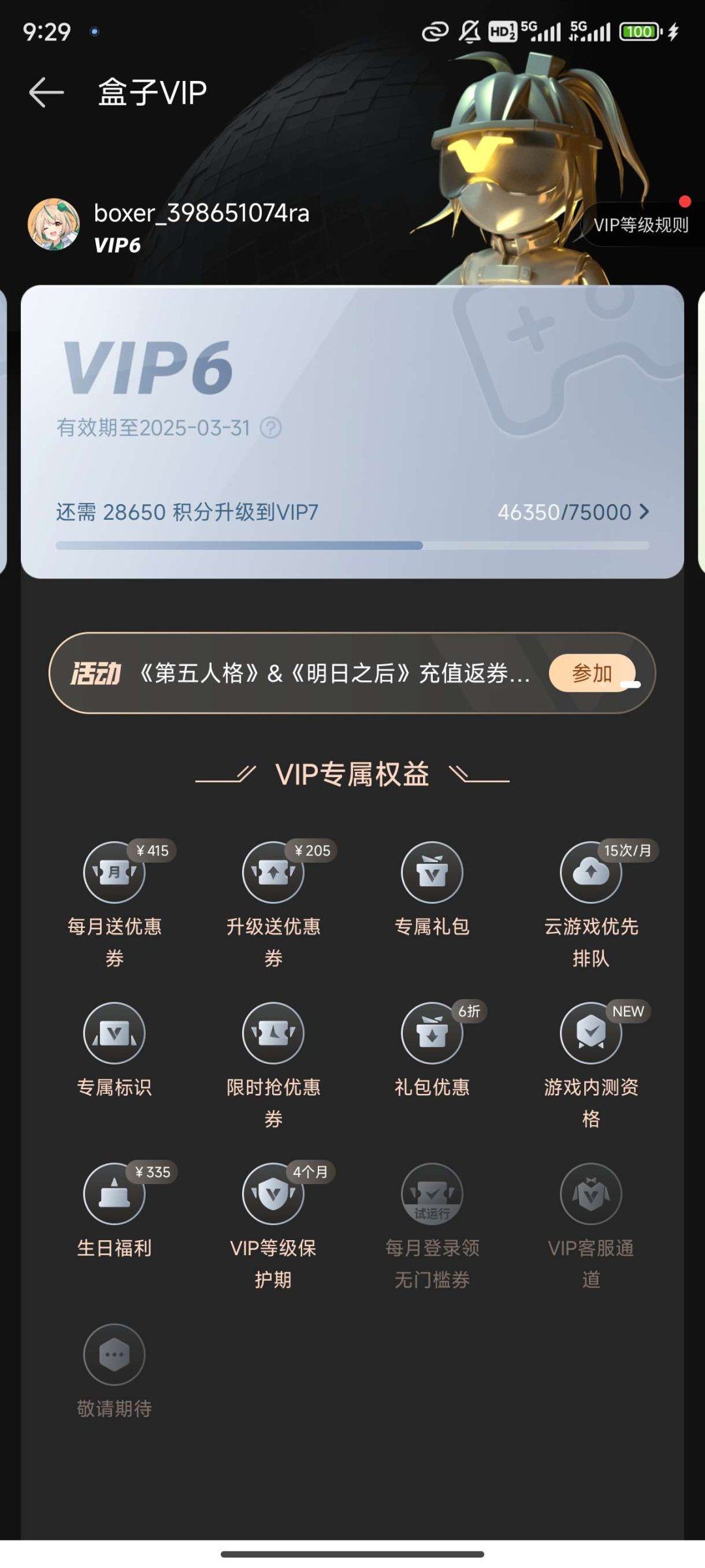Open the 礼包优惠 6折 discount benefit icon

[433, 1033]
